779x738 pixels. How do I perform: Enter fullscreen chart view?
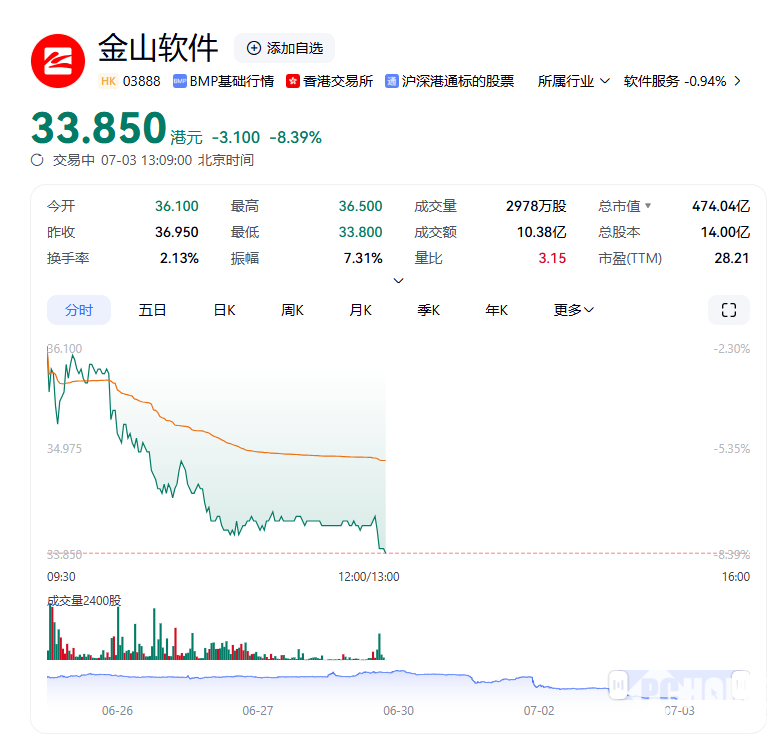(728, 310)
